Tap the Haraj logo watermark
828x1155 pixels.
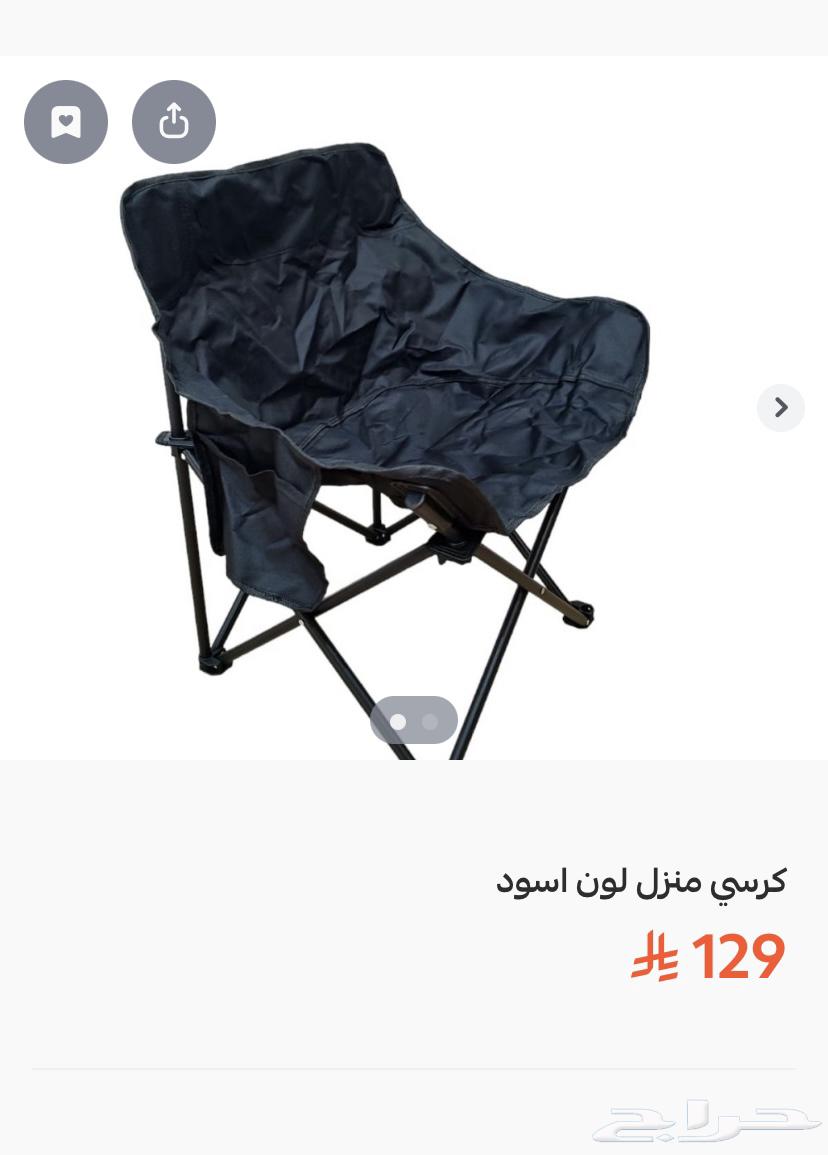point(707,1120)
